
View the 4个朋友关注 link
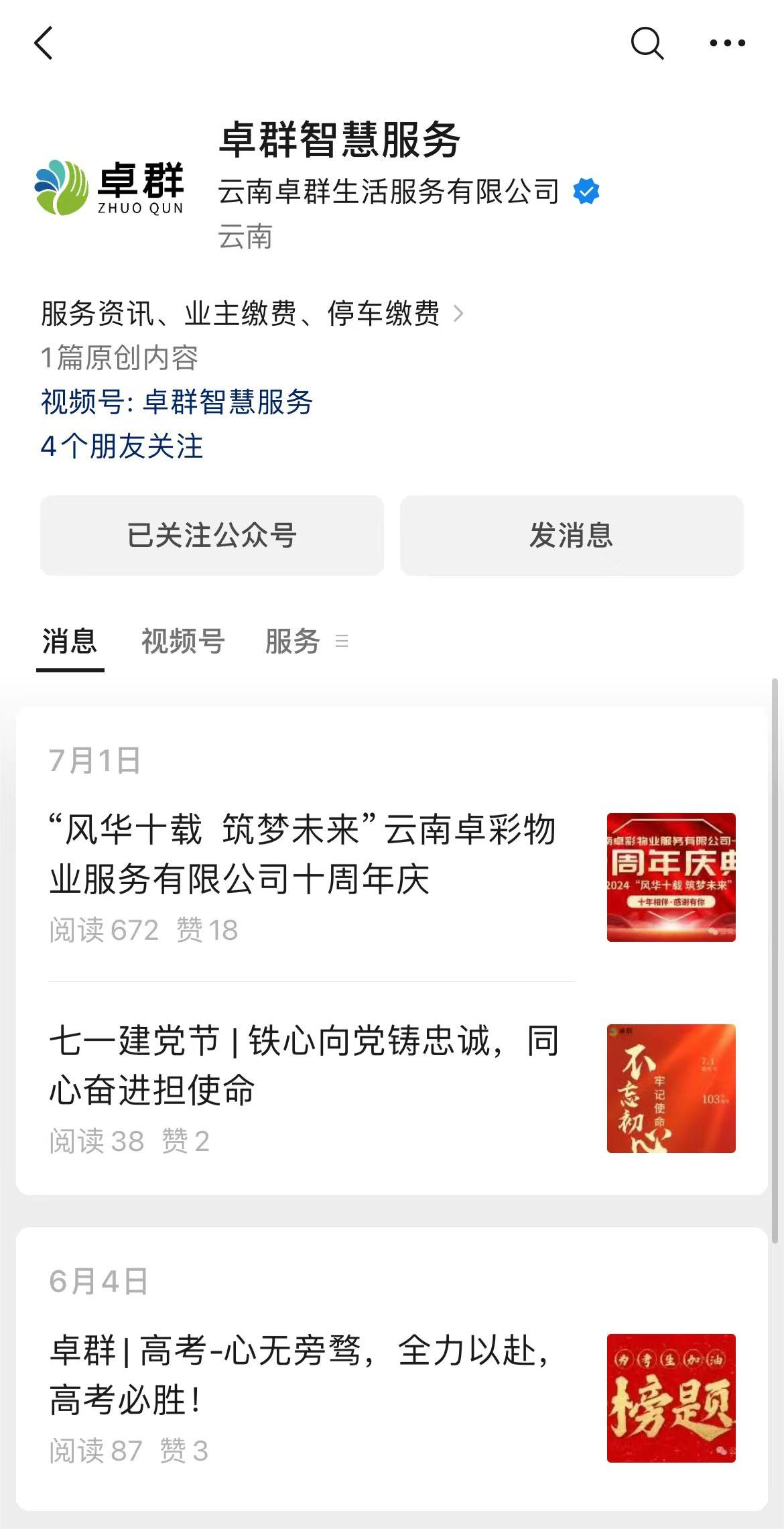pyautogui.click(x=122, y=446)
